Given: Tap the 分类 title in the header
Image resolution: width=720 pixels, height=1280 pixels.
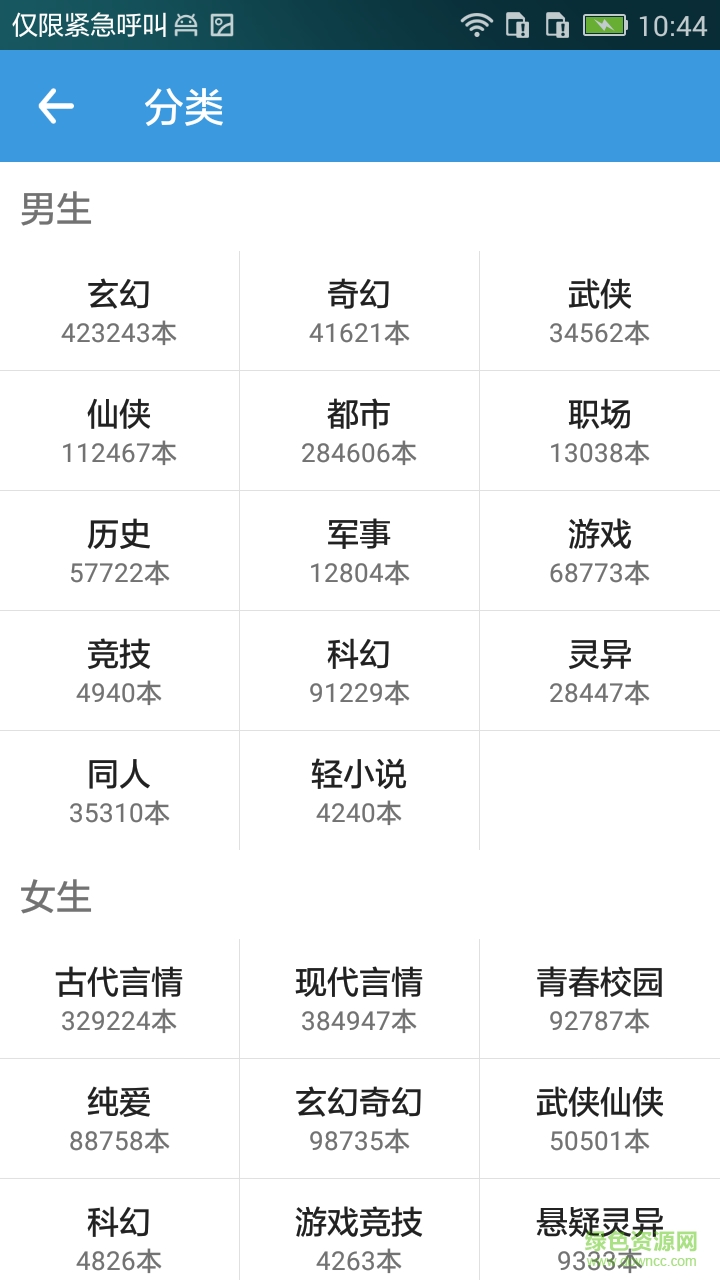Looking at the screenshot, I should click(185, 106).
